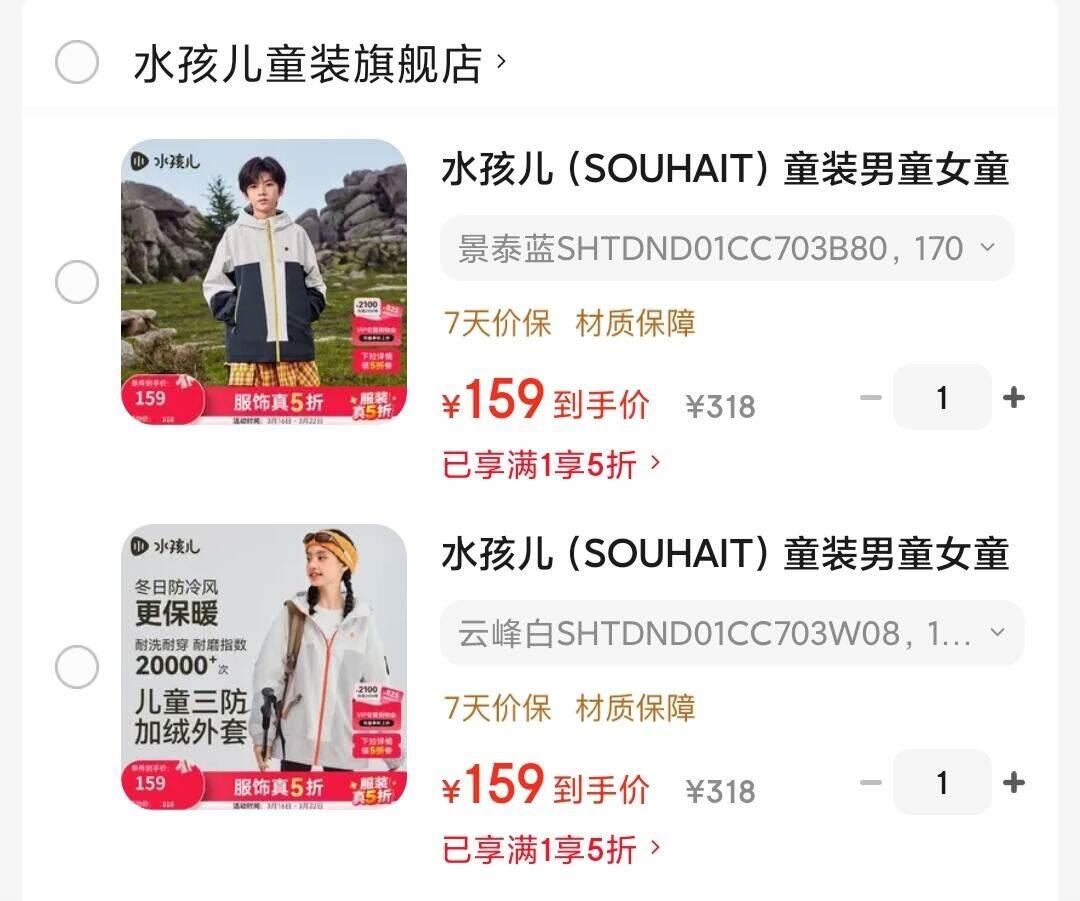1080x901 pixels.
Task: Select the 云峰白 jacket item checkbox
Action: [x=76, y=666]
